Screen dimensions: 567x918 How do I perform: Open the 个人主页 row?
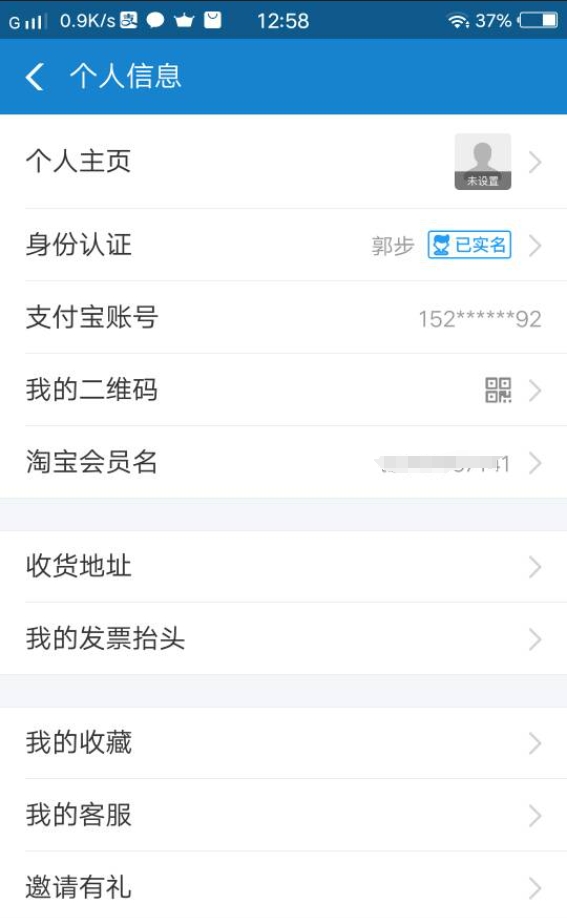point(284,161)
